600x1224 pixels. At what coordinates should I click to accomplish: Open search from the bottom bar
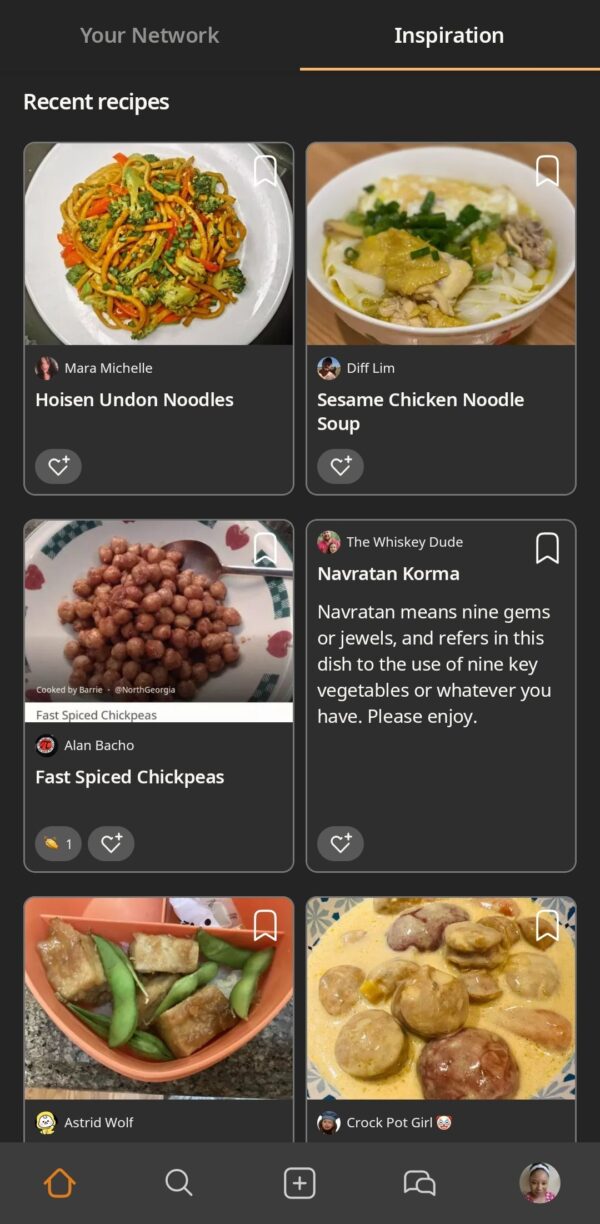tap(179, 1183)
